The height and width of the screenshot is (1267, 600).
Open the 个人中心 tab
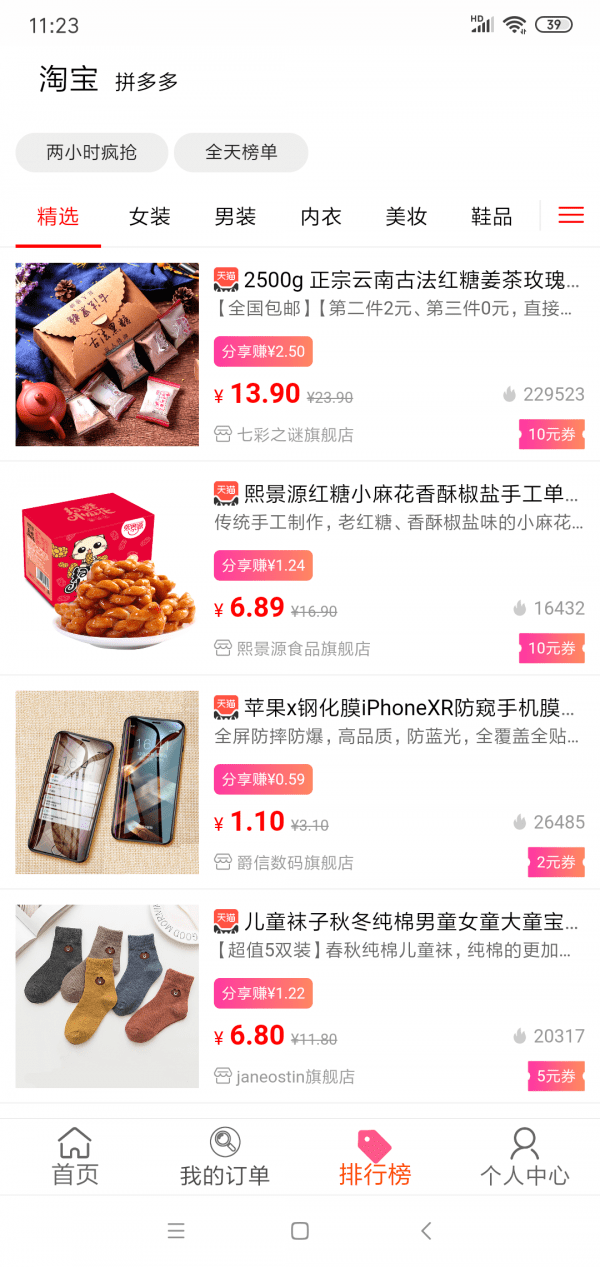524,1157
